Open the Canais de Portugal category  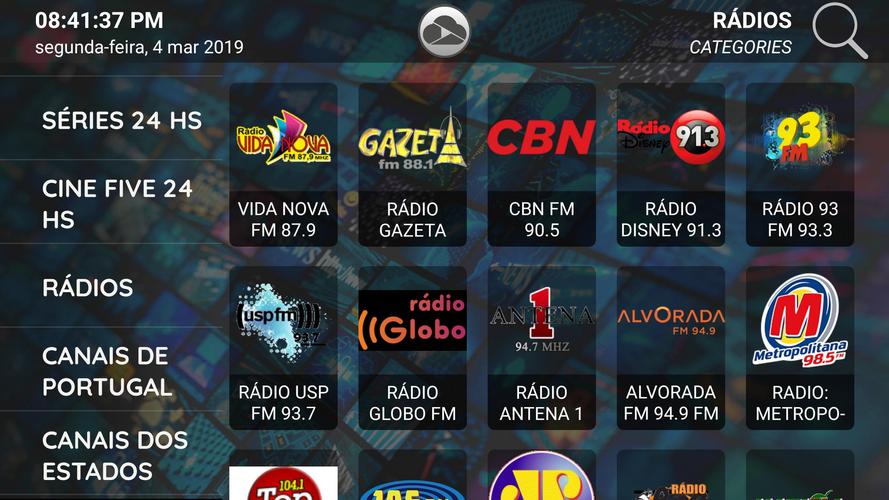(x=107, y=371)
